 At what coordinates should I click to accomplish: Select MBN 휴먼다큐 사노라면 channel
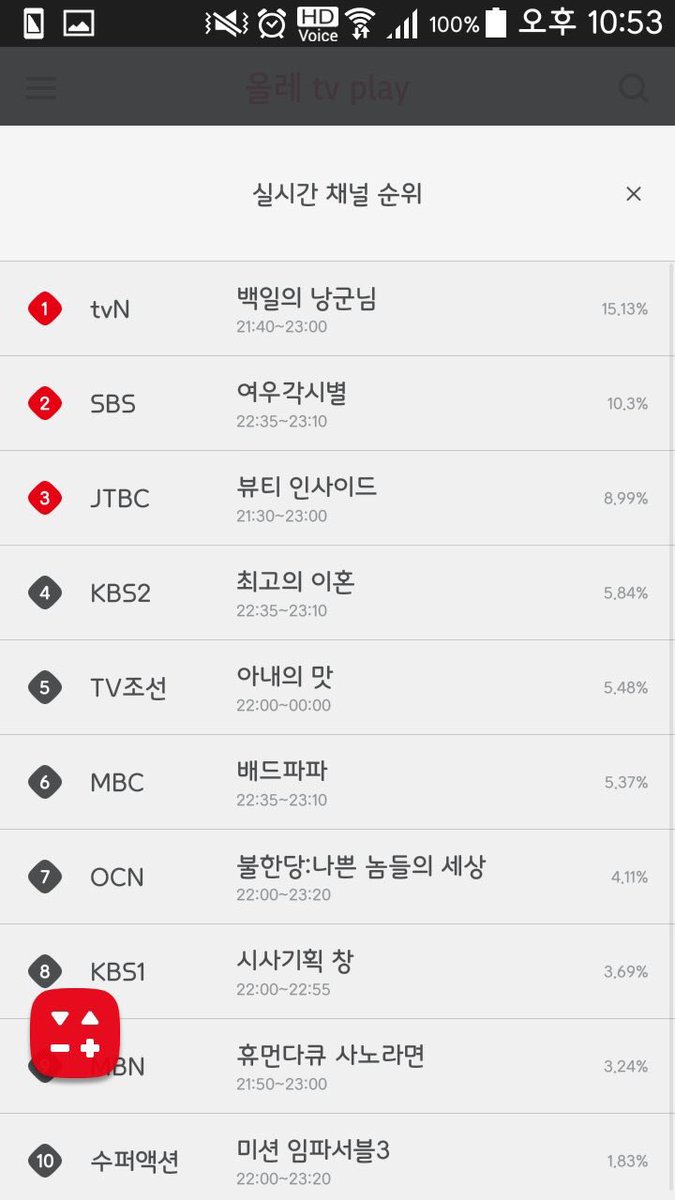click(x=337, y=1066)
